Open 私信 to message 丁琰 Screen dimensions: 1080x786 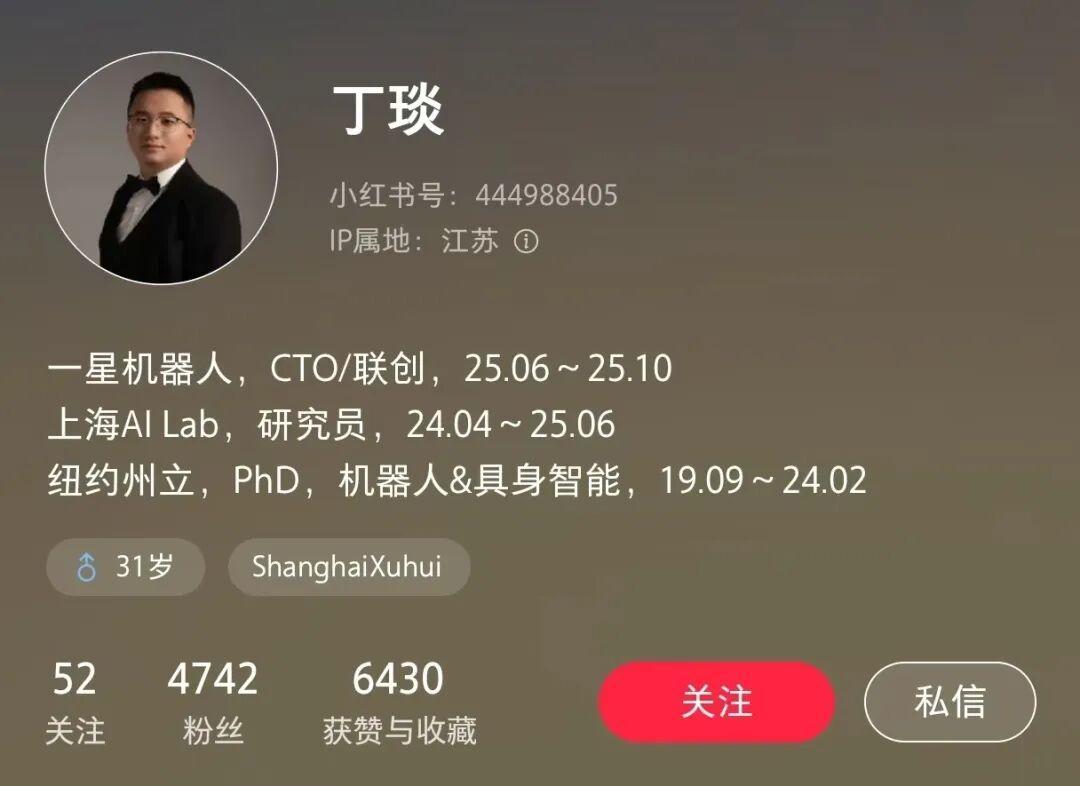tap(949, 702)
